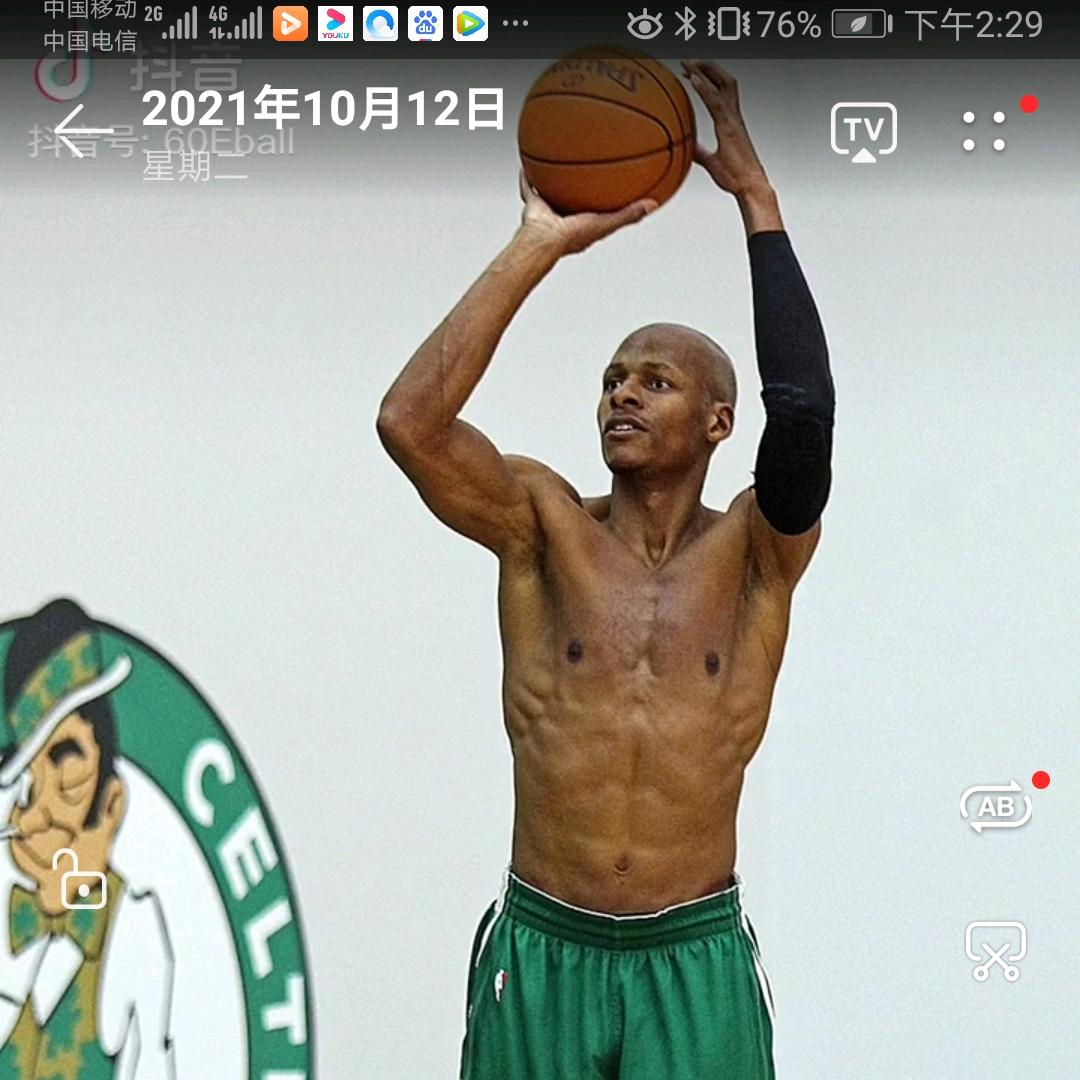The height and width of the screenshot is (1080, 1080).
Task: Go back using the arrow
Action: 82,131
